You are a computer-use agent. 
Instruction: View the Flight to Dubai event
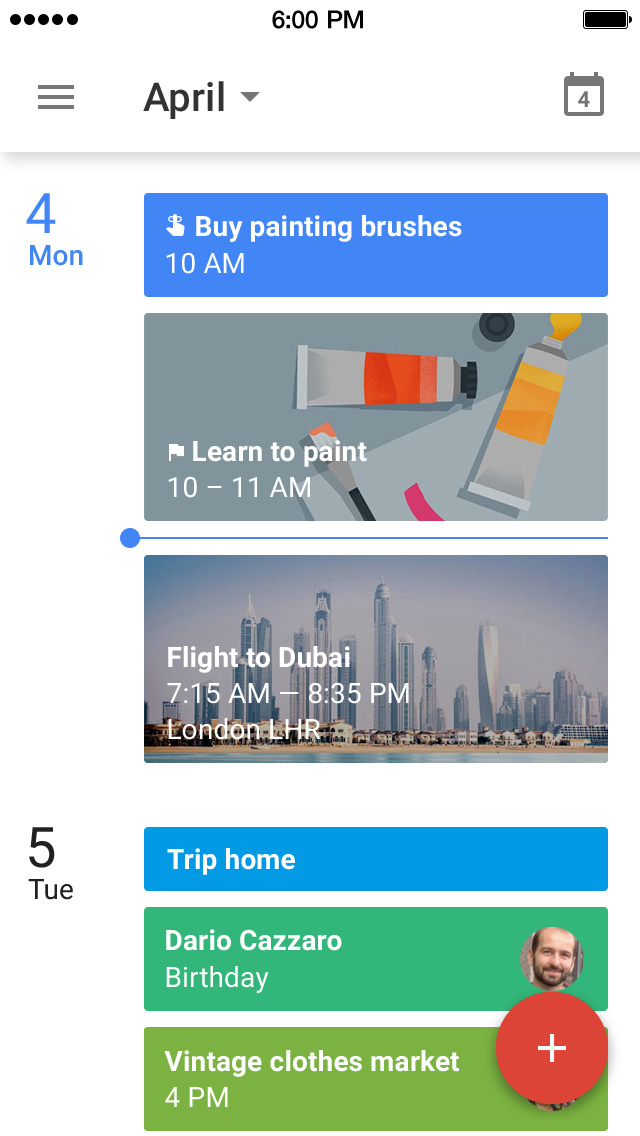coord(375,659)
